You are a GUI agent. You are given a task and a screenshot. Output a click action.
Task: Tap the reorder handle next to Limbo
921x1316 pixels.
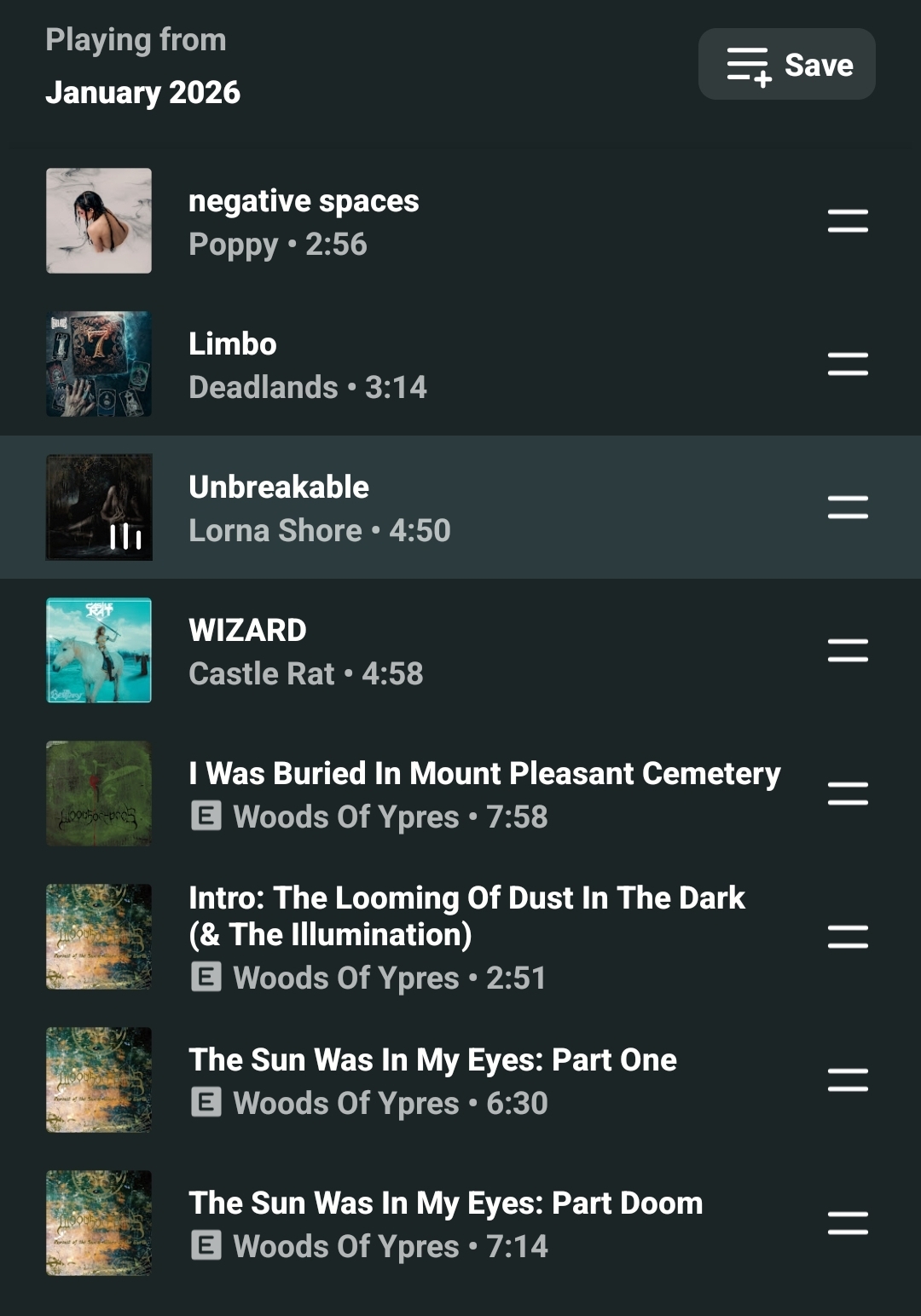[848, 365]
